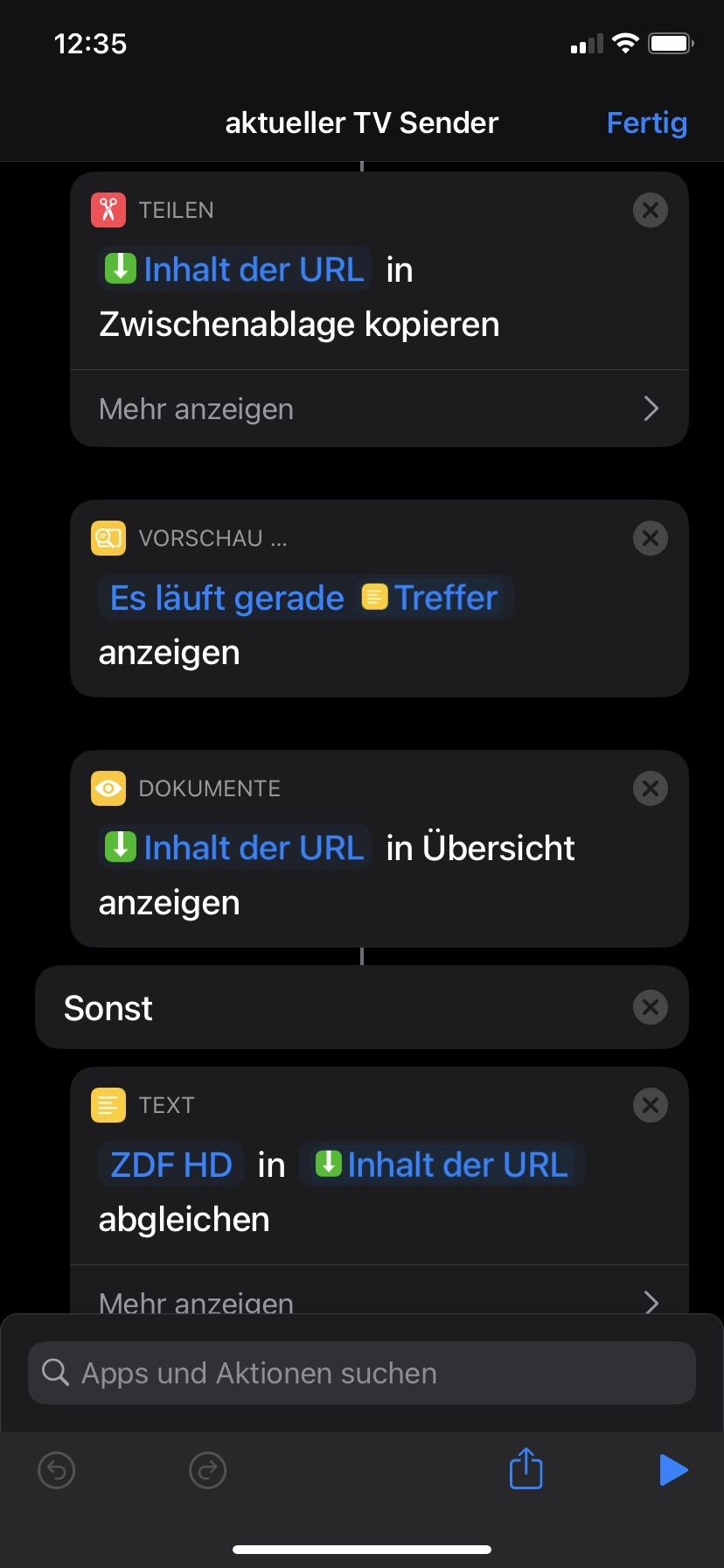
Task: Run the shortcut with the play button
Action: 672,1470
